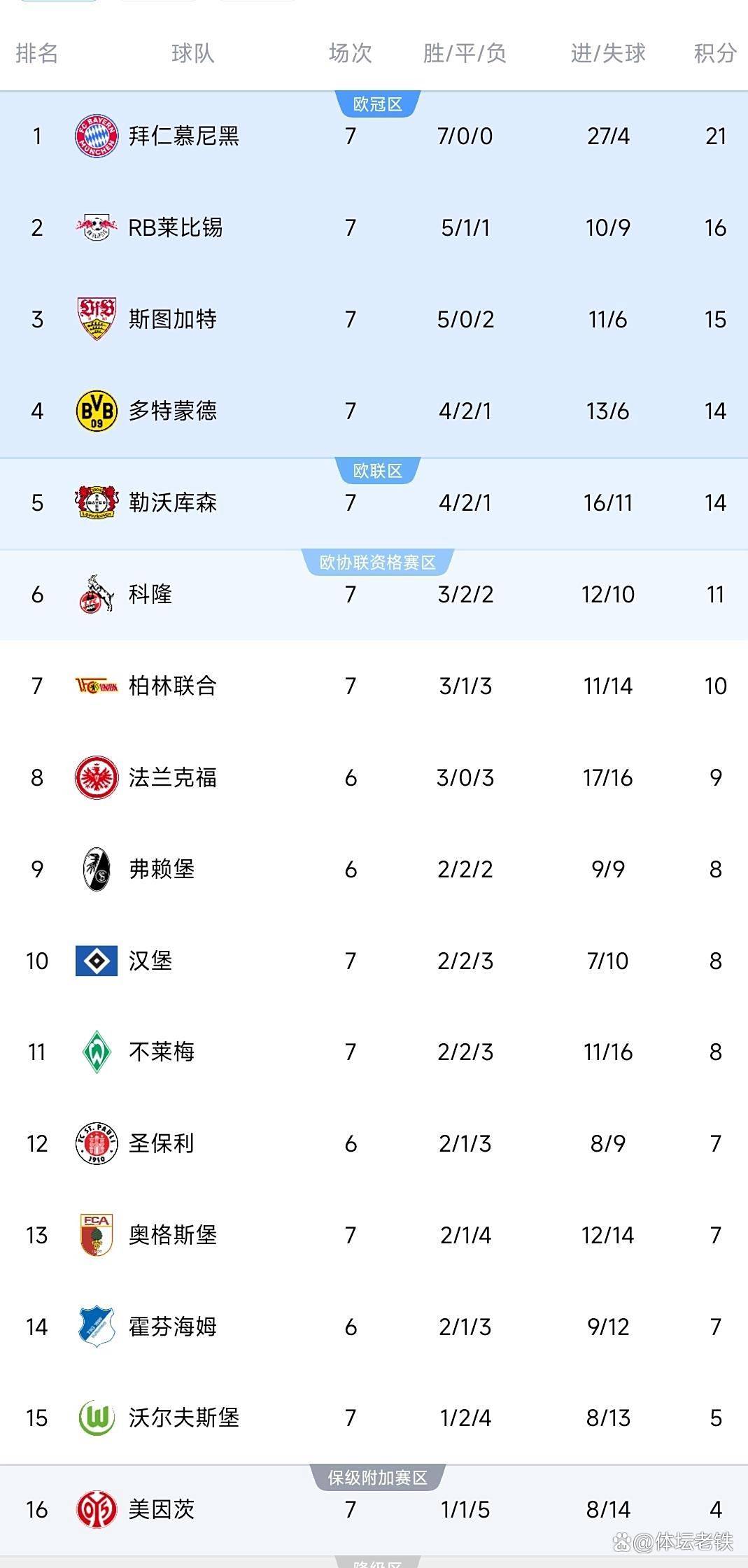Open 勒沃库森 team details
Screen dimensions: 748x1568
coord(172,502)
